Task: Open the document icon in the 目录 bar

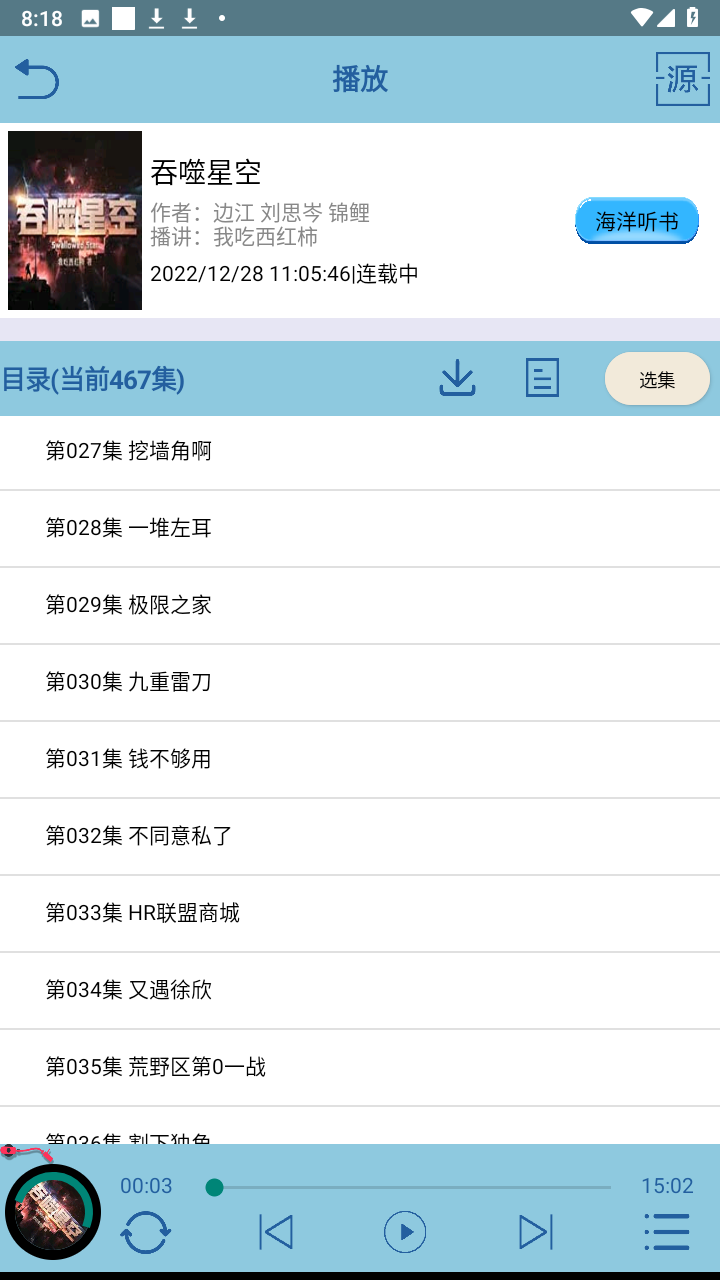Action: [x=542, y=378]
